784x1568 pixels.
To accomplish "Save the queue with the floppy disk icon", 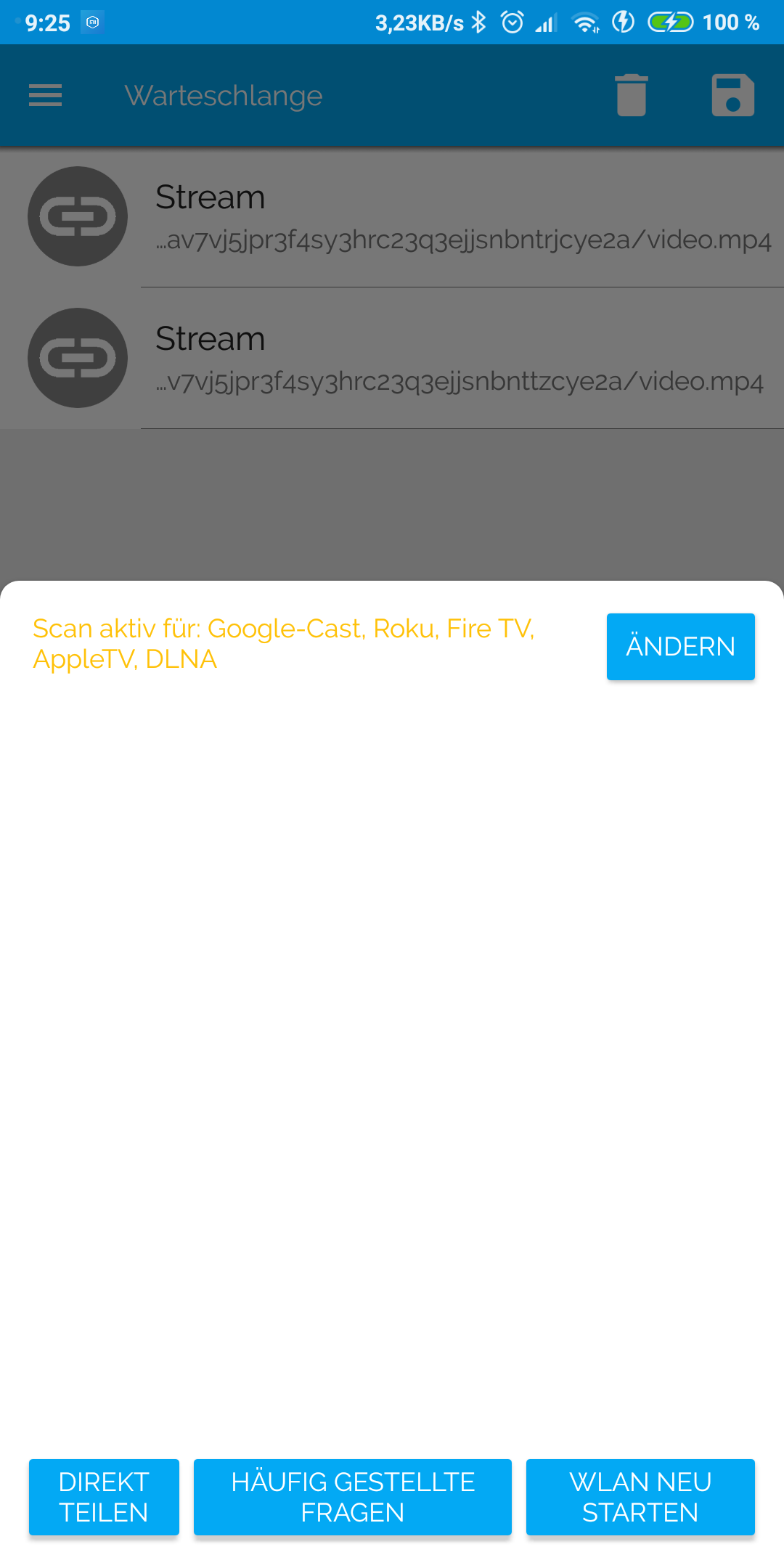I will pos(732,95).
